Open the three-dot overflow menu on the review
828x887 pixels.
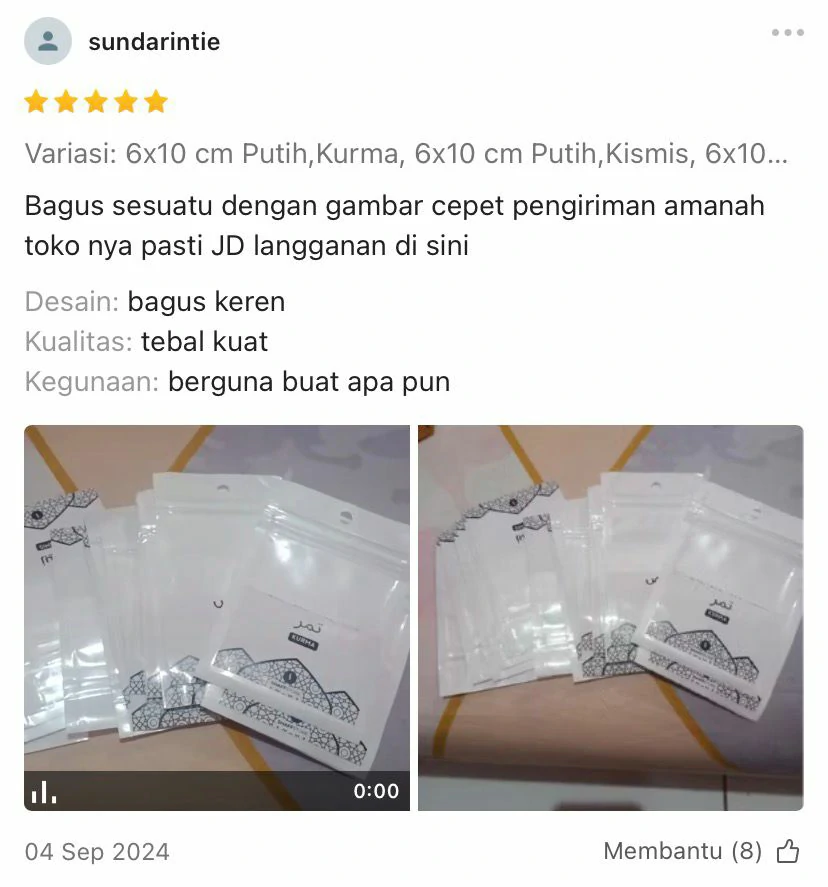(x=787, y=33)
